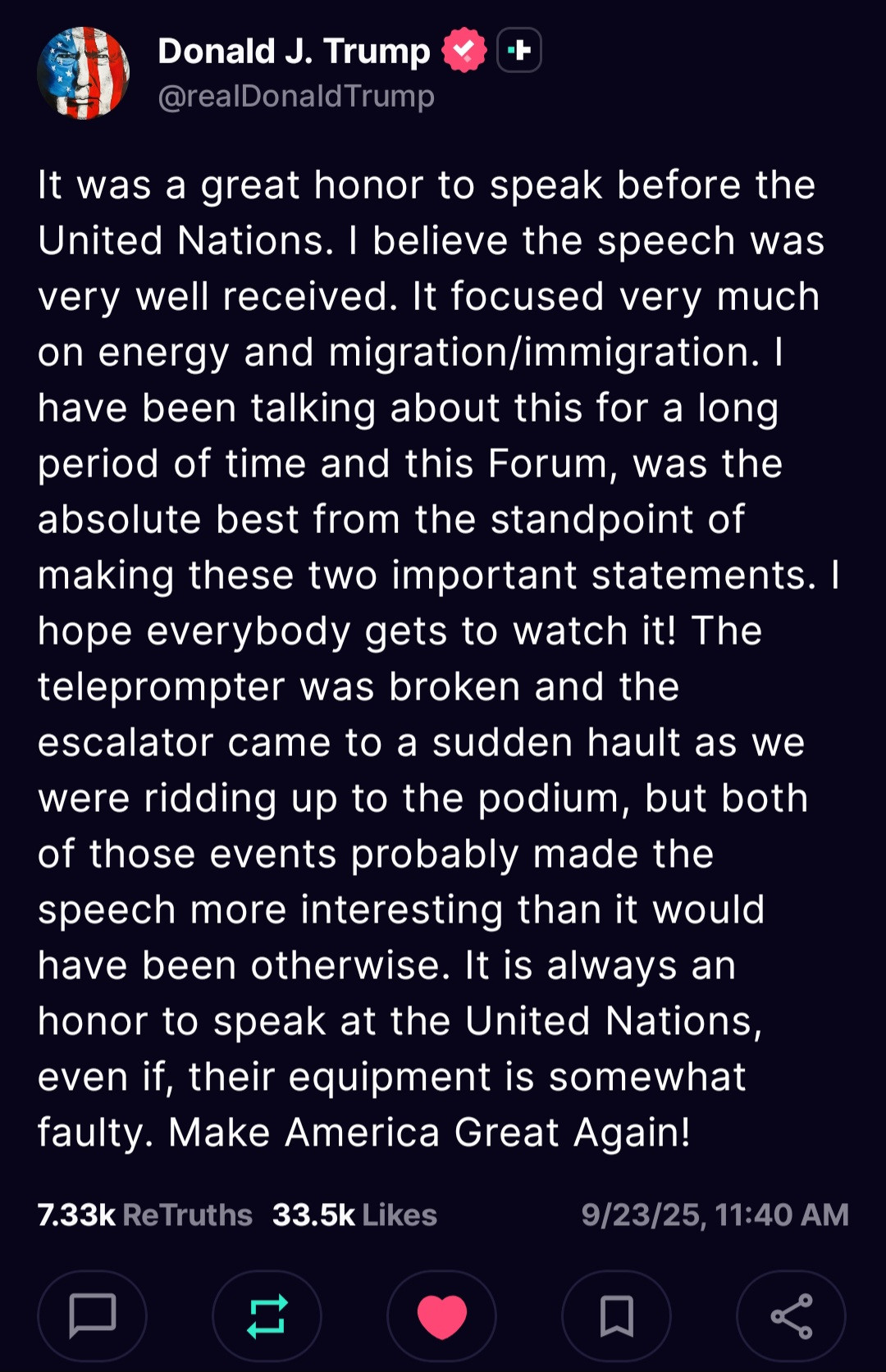View the 7.33k ReTruths list

pos(144,1215)
